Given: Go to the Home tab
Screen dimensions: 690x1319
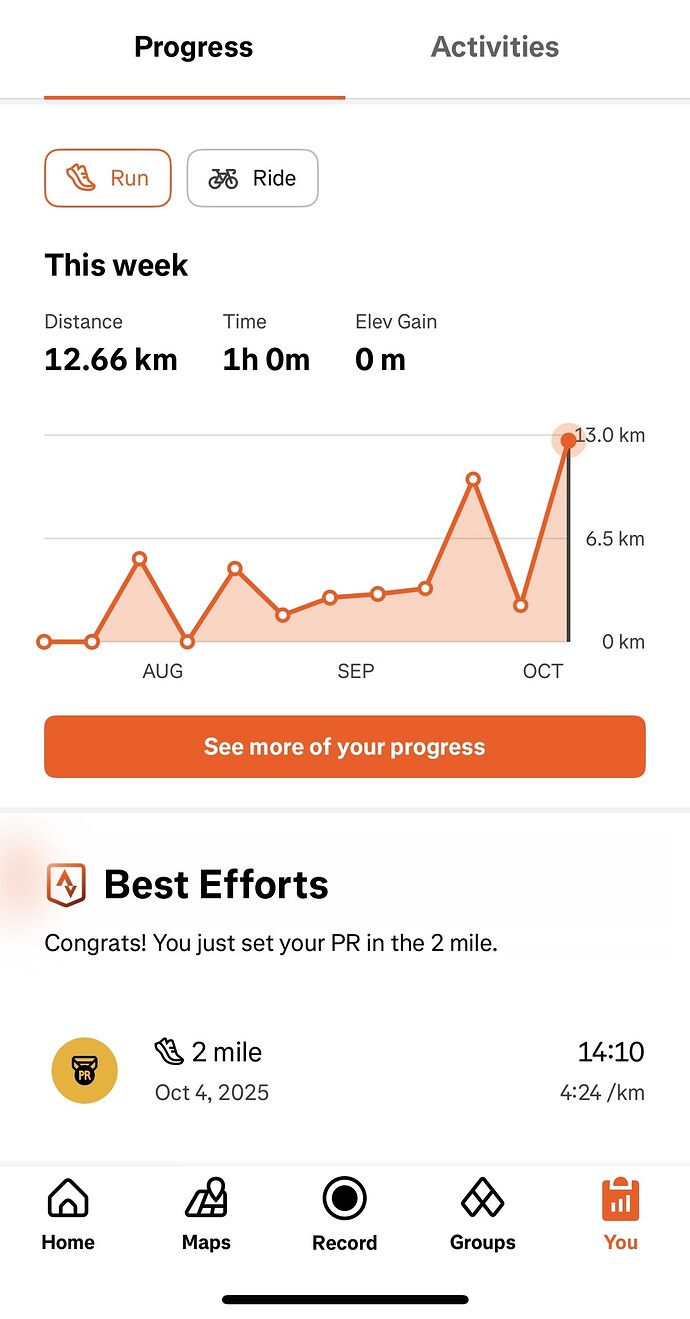Looking at the screenshot, I should (68, 1214).
